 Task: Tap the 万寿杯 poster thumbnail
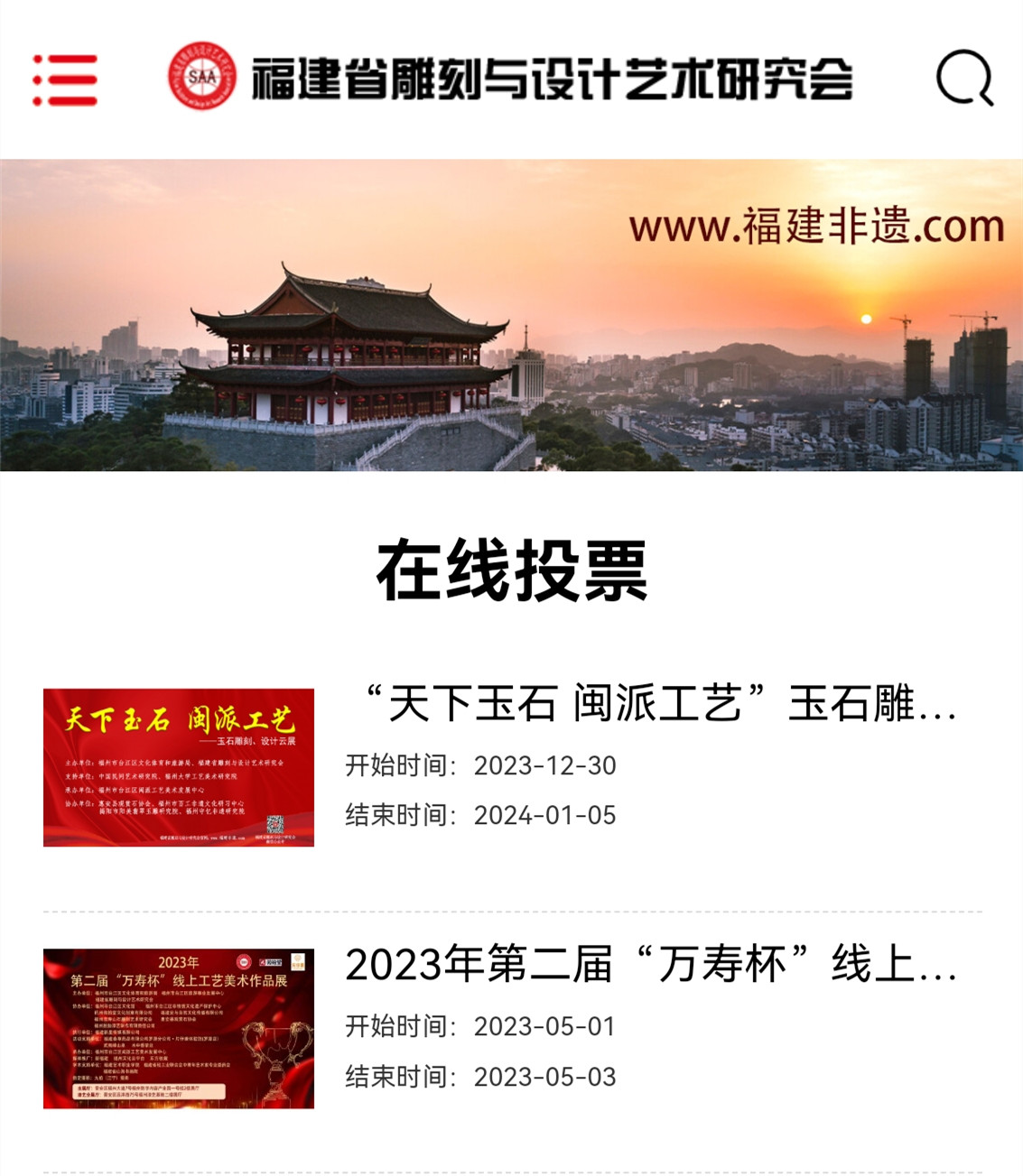click(x=179, y=1028)
